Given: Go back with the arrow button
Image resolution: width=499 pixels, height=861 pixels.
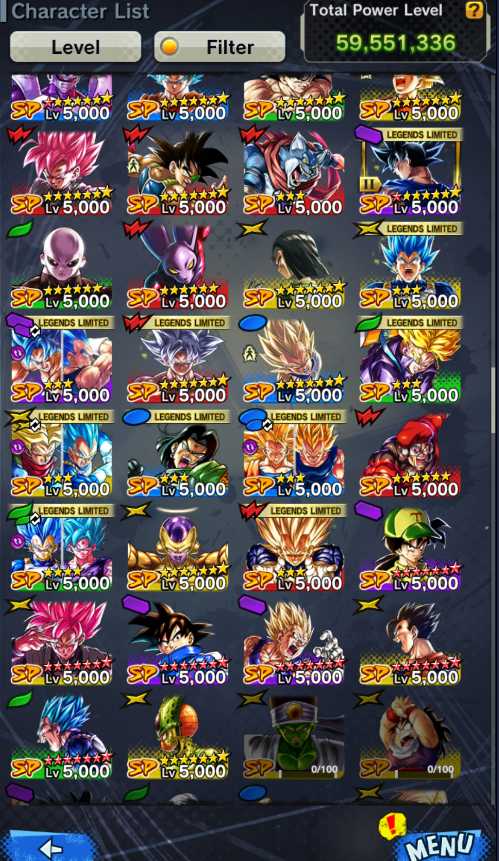Looking at the screenshot, I should click(51, 847).
